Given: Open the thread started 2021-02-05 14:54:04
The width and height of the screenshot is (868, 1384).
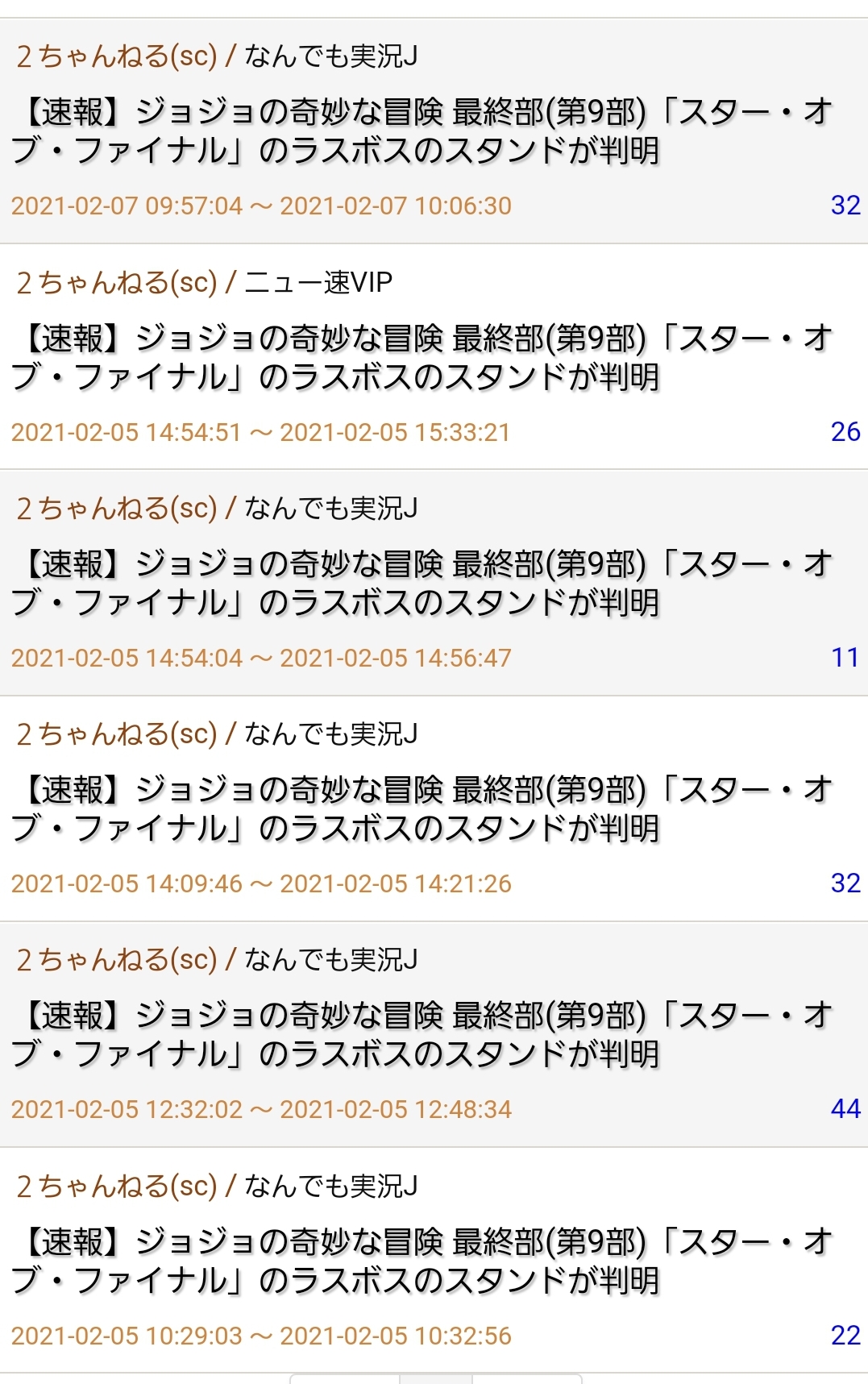Looking at the screenshot, I should 338,584.
